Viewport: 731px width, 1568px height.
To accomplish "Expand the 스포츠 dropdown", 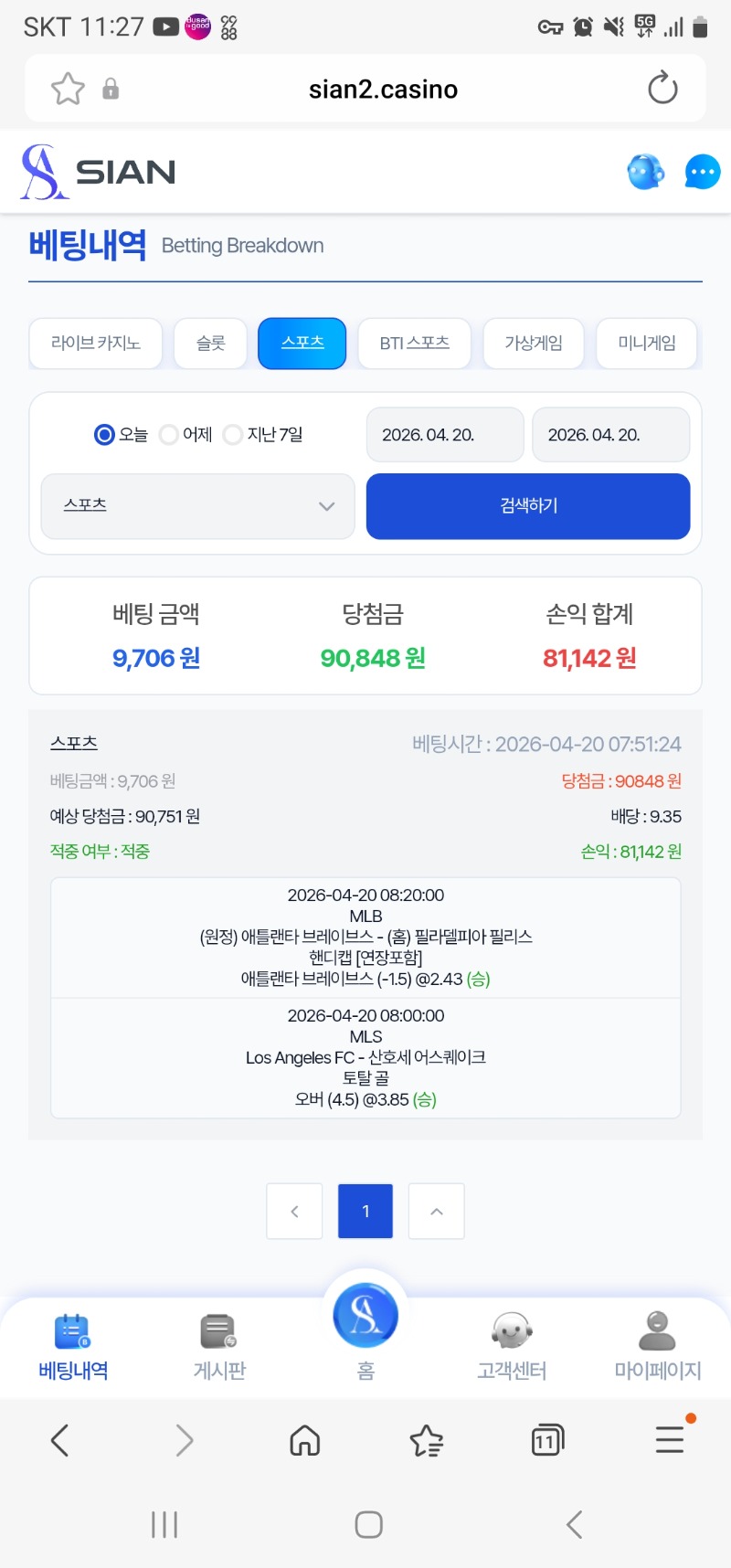I will tap(197, 505).
